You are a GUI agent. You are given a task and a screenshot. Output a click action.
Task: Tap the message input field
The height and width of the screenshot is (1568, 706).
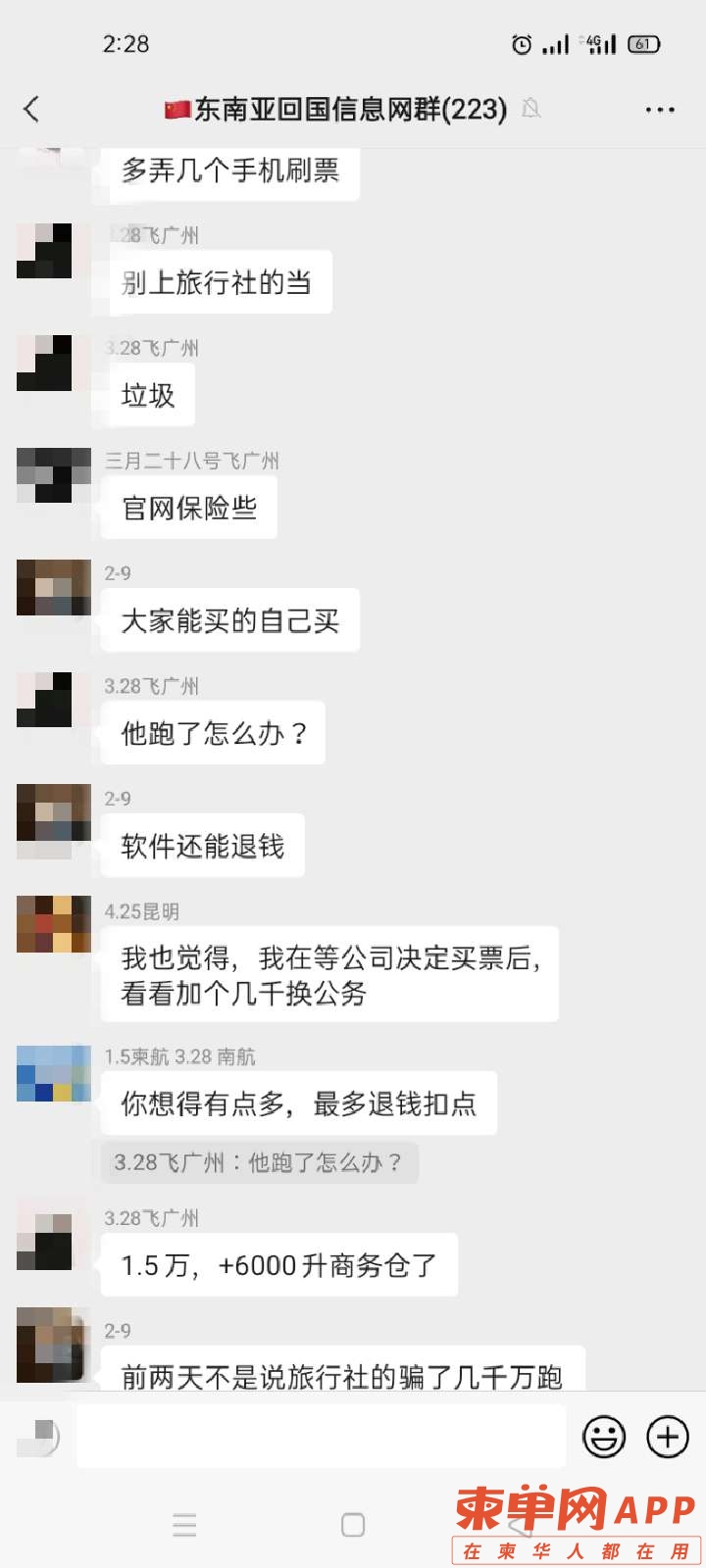322,1437
